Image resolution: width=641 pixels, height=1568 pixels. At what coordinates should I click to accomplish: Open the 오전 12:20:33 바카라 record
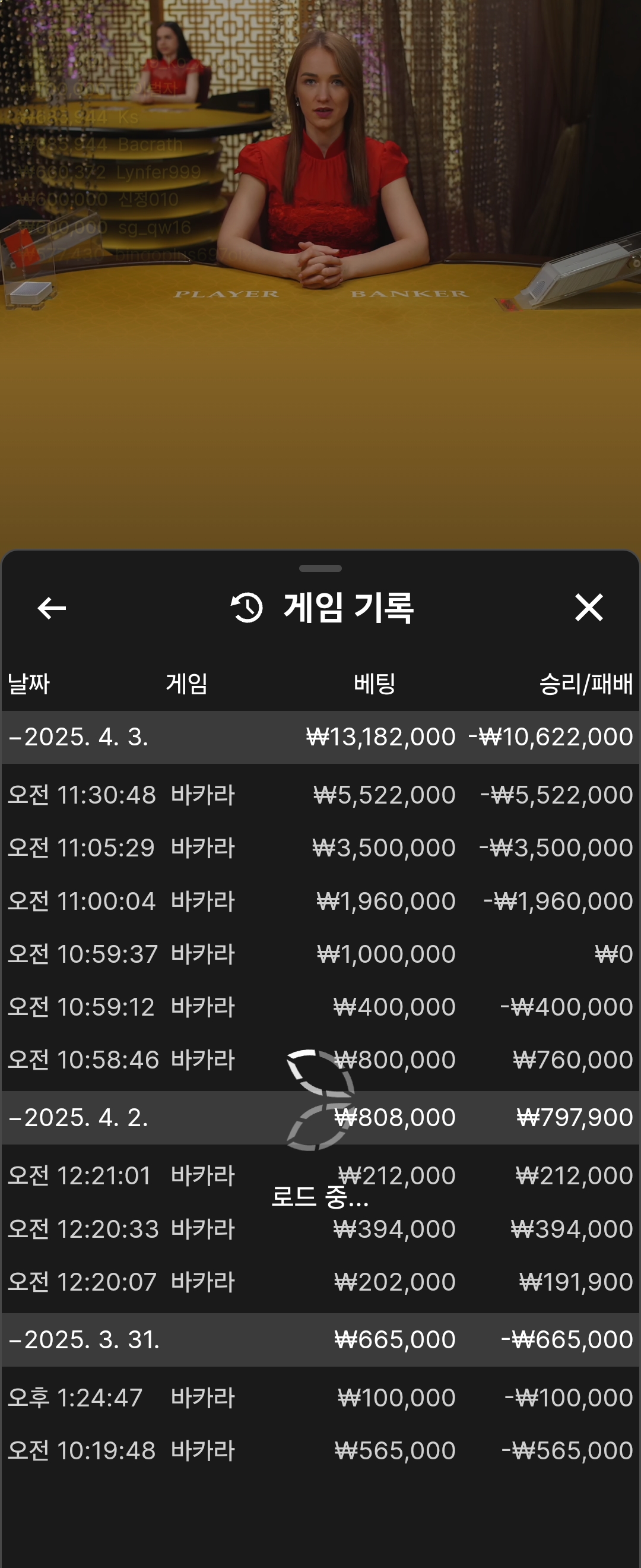[320, 1229]
